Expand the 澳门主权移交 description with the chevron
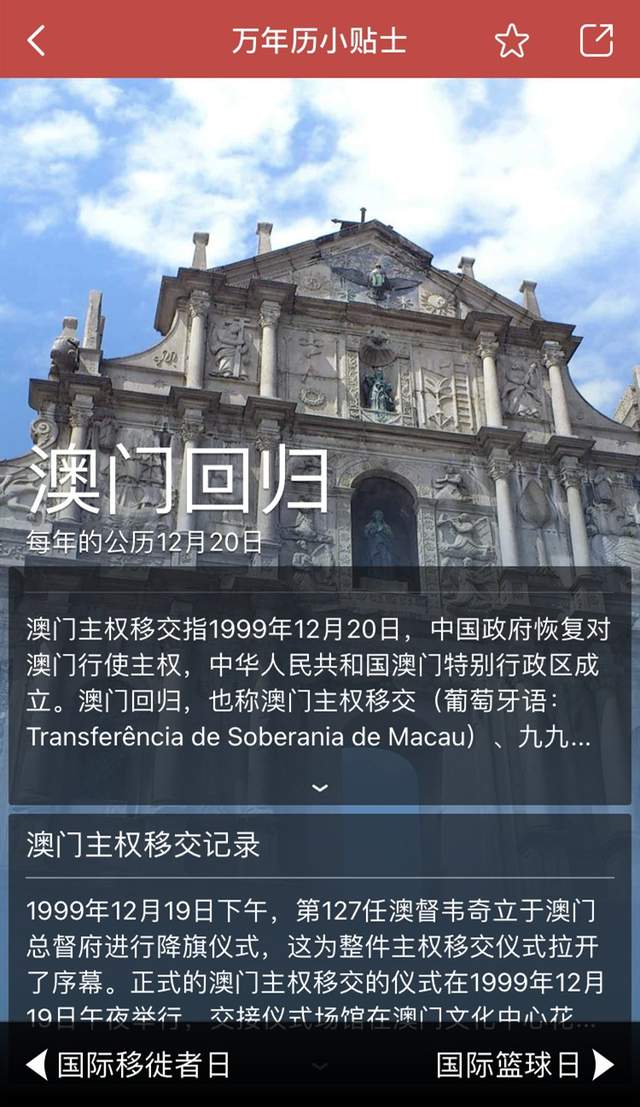 (x=320, y=788)
